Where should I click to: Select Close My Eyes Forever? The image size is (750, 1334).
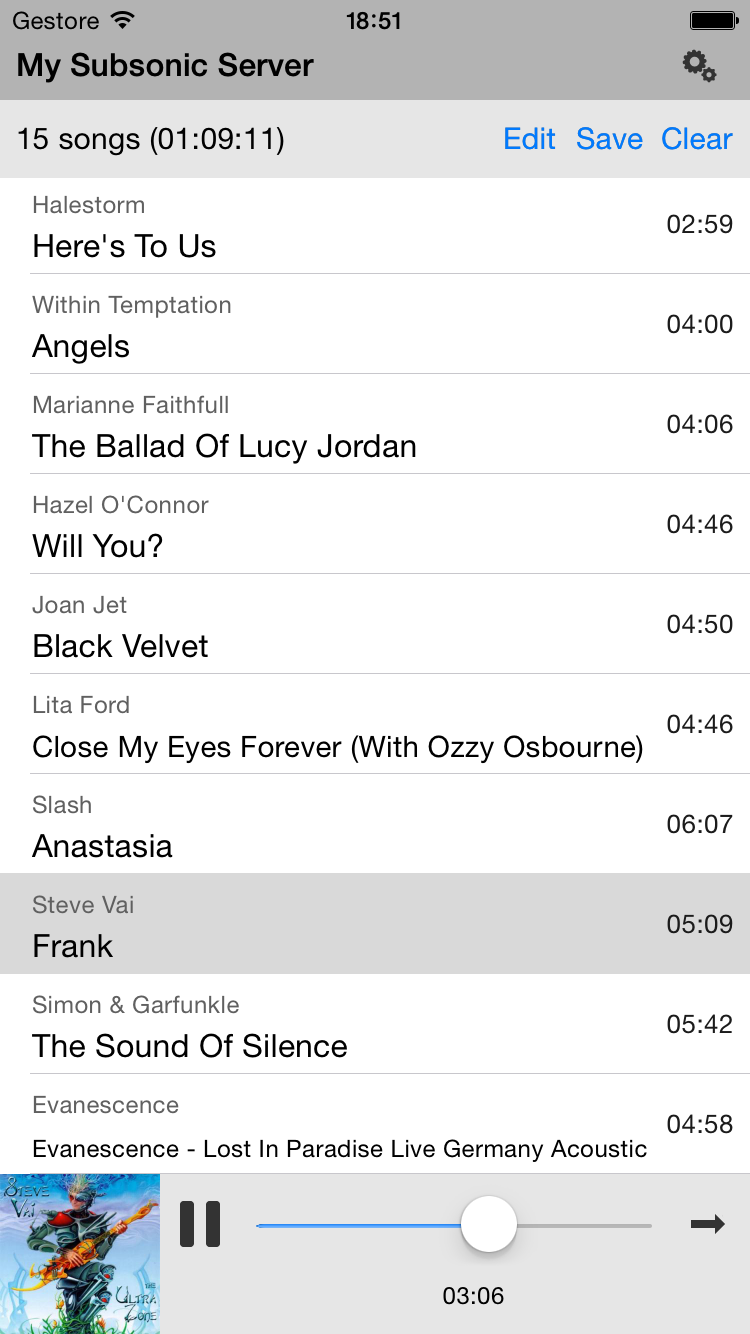click(375, 724)
